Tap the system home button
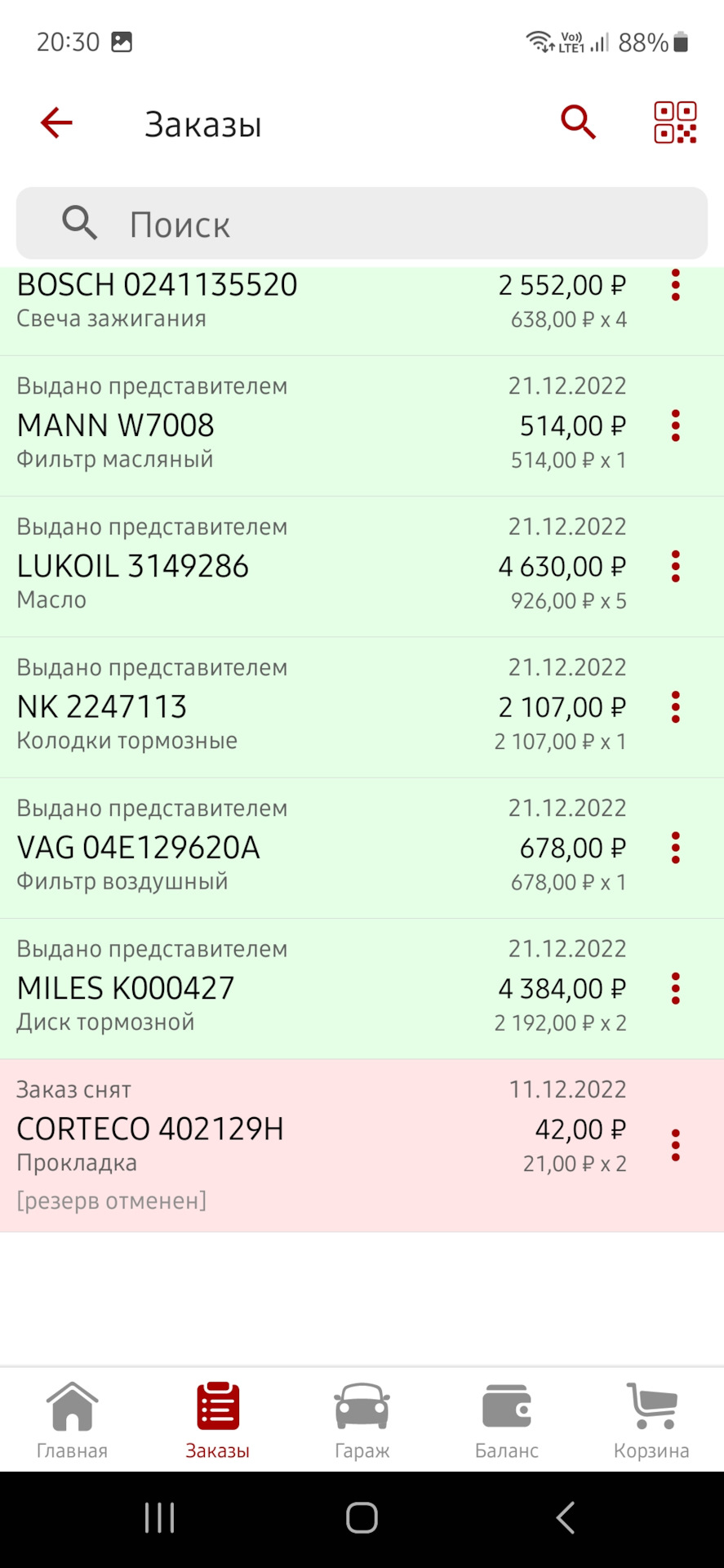Image resolution: width=724 pixels, height=1568 pixels. [x=362, y=1518]
